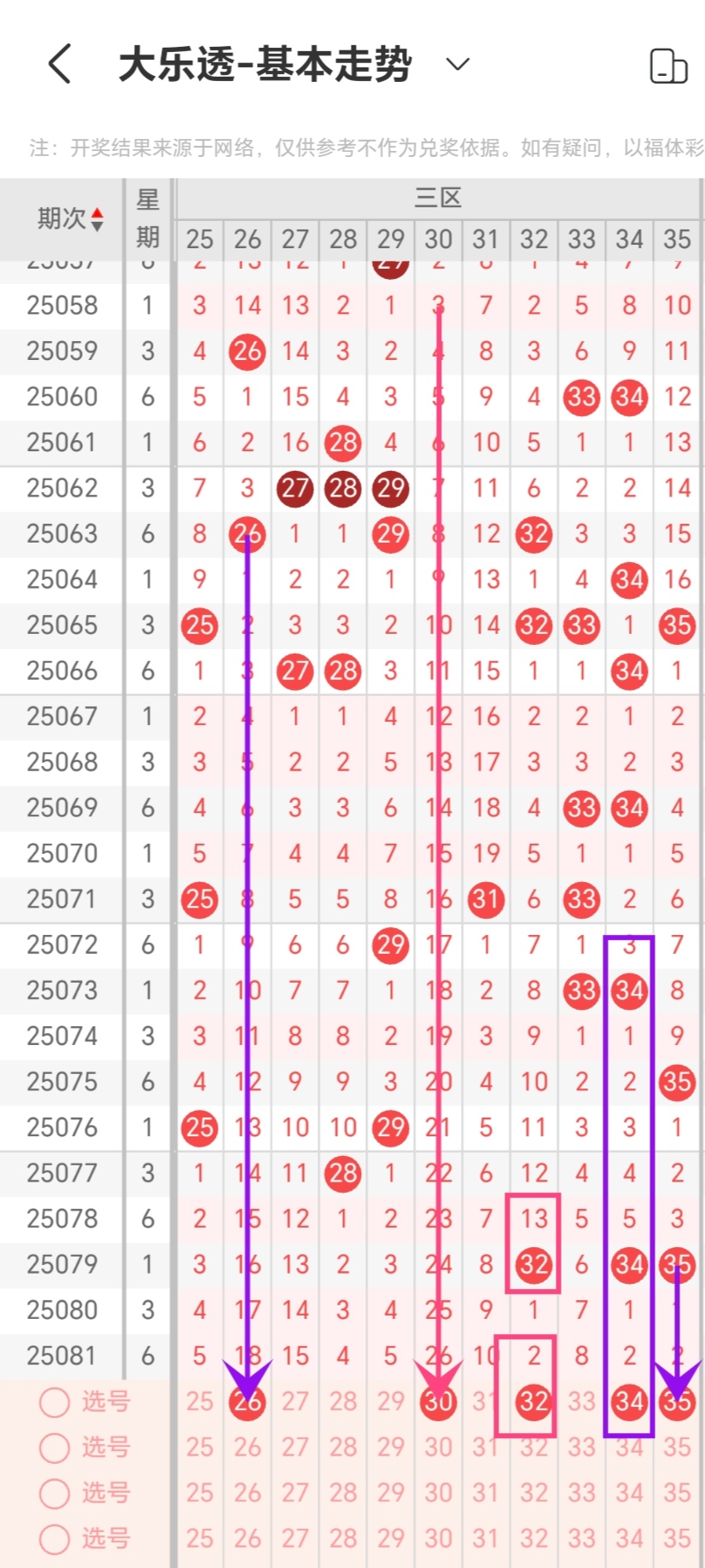Image resolution: width=705 pixels, height=1568 pixels.
Task: Go back using the top-left arrow
Action: click(x=59, y=64)
